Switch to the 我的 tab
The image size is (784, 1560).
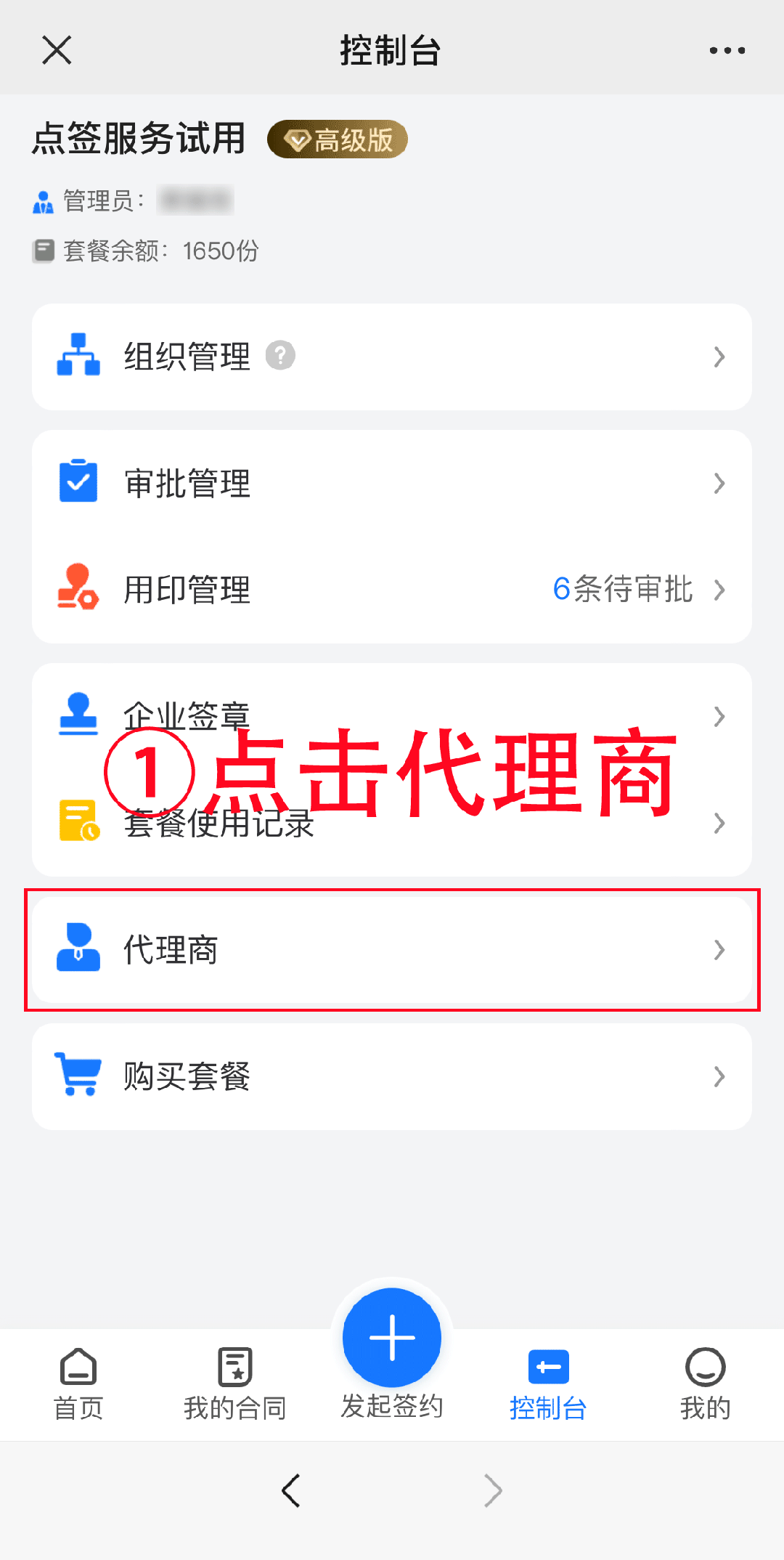pos(706,1384)
